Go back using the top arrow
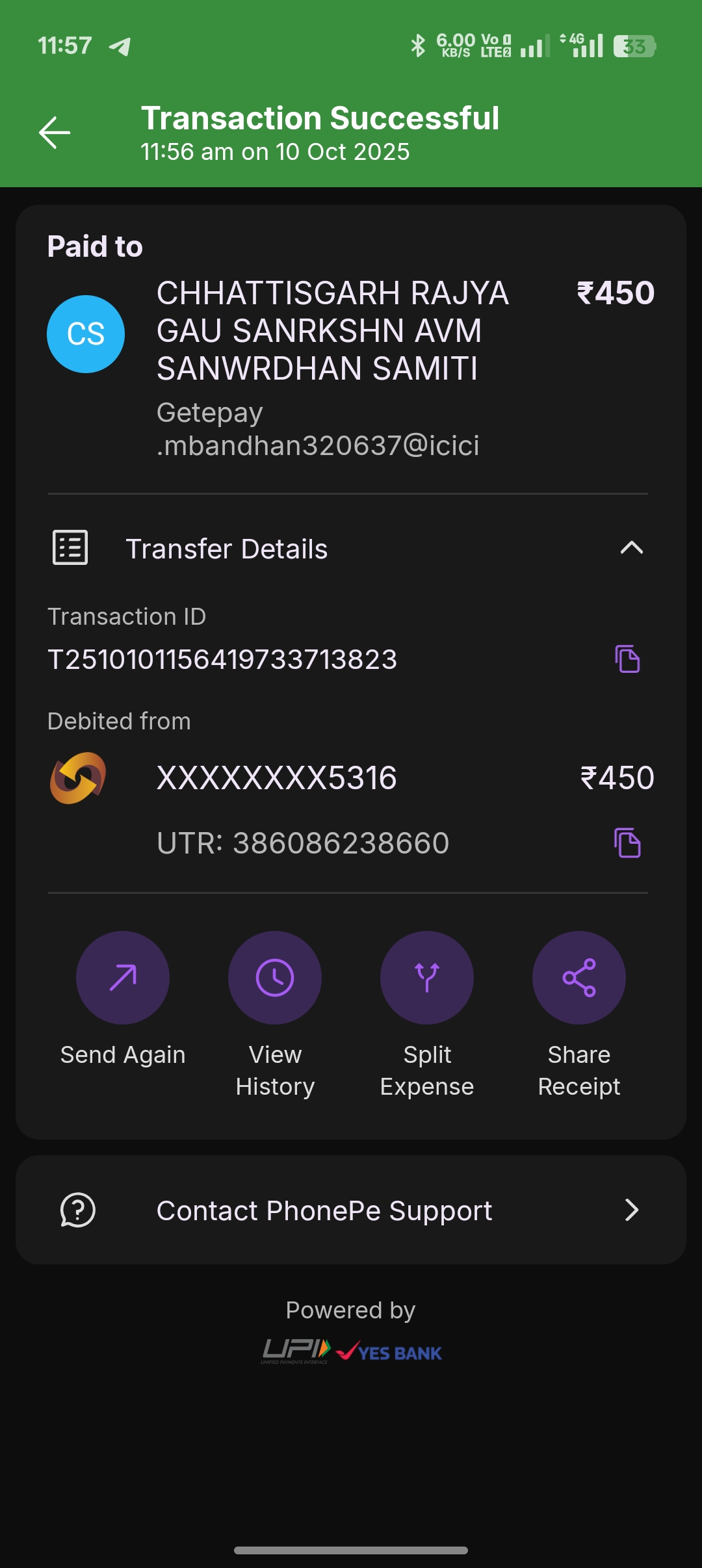Image resolution: width=702 pixels, height=1568 pixels. pyautogui.click(x=55, y=133)
